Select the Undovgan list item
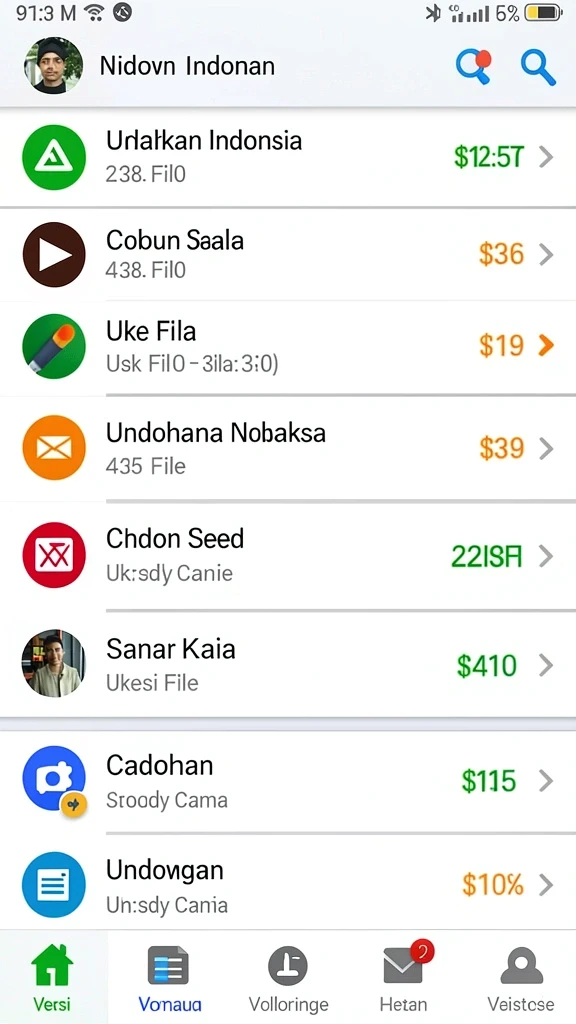Image resolution: width=576 pixels, height=1024 pixels. [x=288, y=886]
